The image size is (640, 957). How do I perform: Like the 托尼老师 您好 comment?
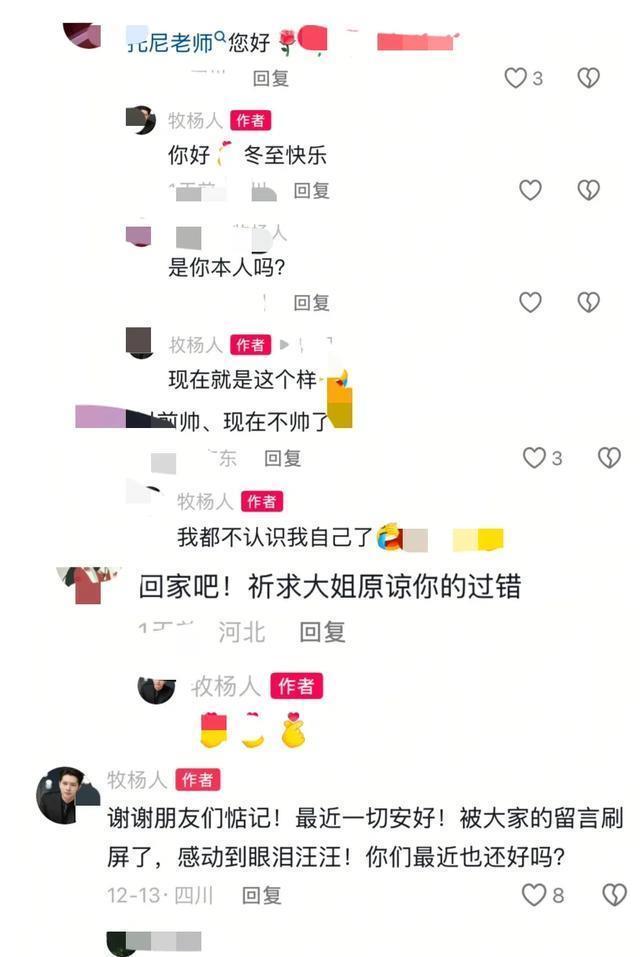pos(515,78)
